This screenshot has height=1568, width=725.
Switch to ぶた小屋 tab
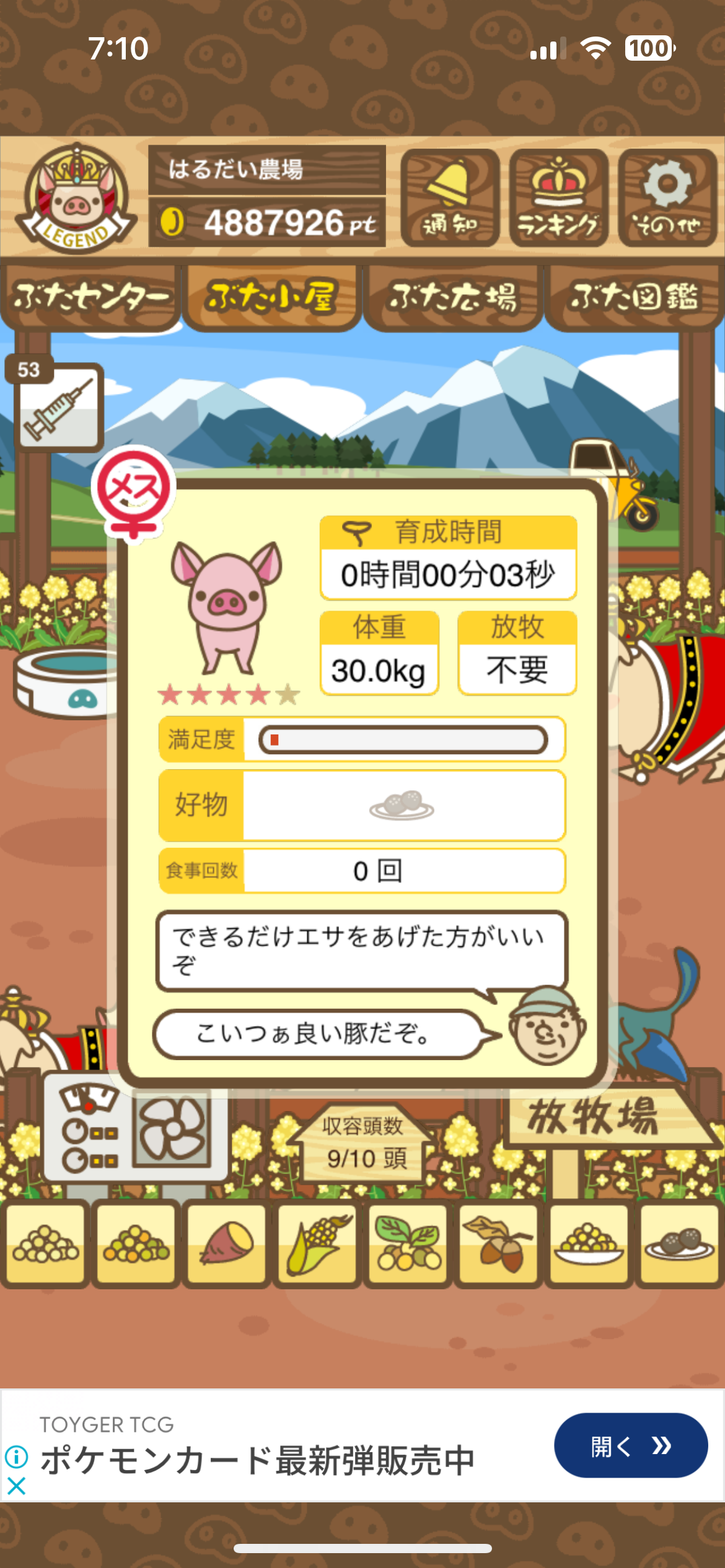pos(271,297)
